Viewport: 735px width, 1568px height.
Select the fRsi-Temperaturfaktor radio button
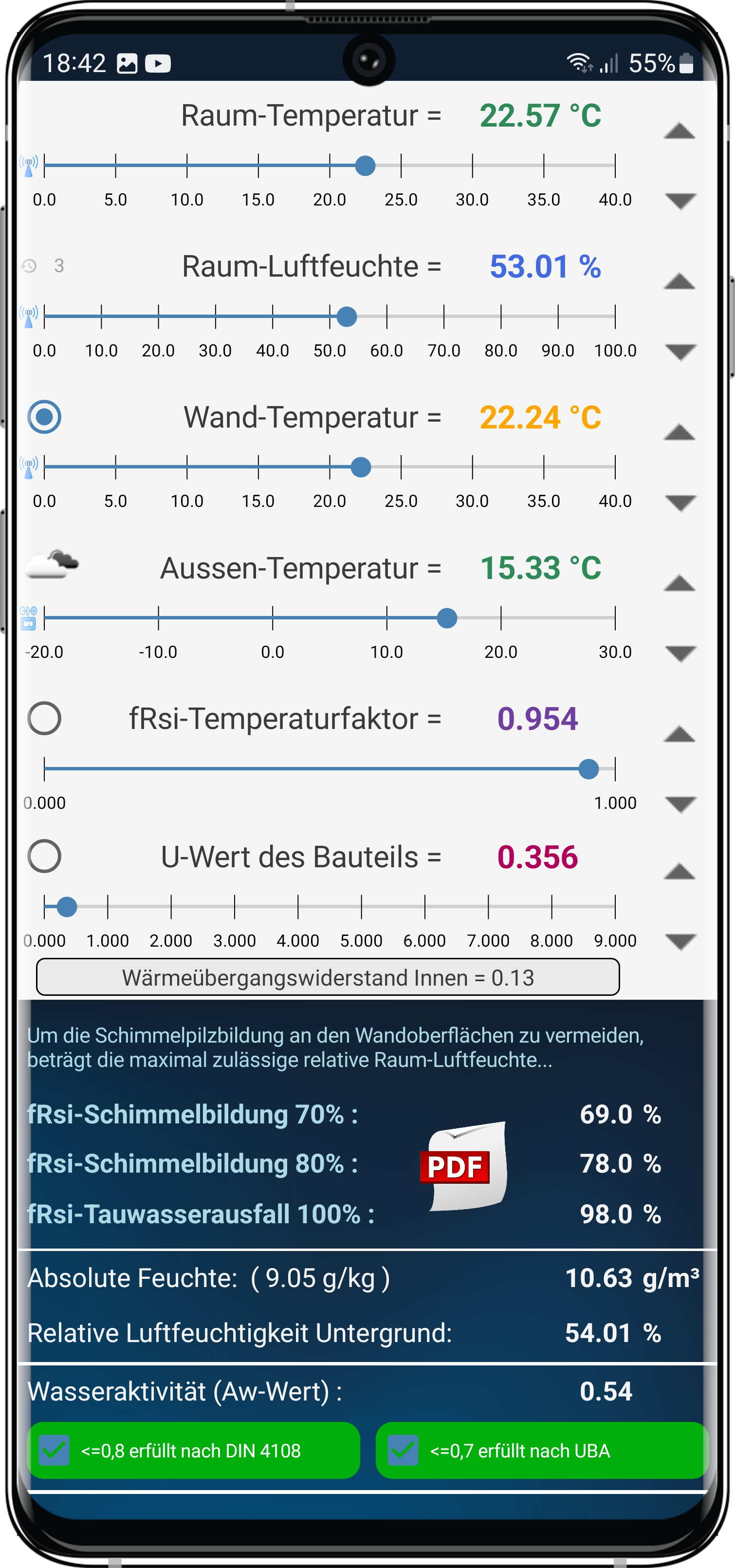[44, 718]
